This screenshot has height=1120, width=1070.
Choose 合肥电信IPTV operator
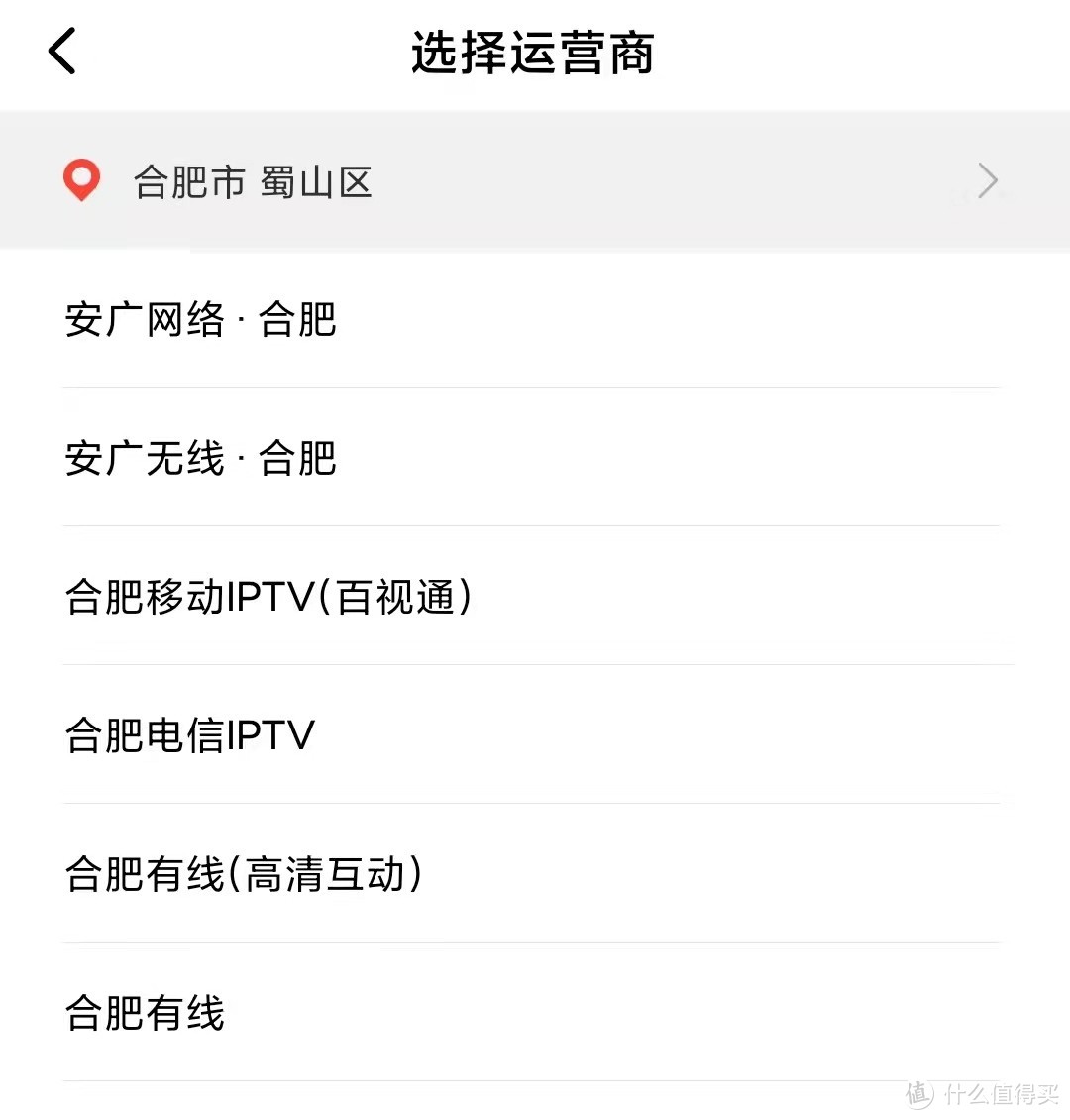pos(188,735)
